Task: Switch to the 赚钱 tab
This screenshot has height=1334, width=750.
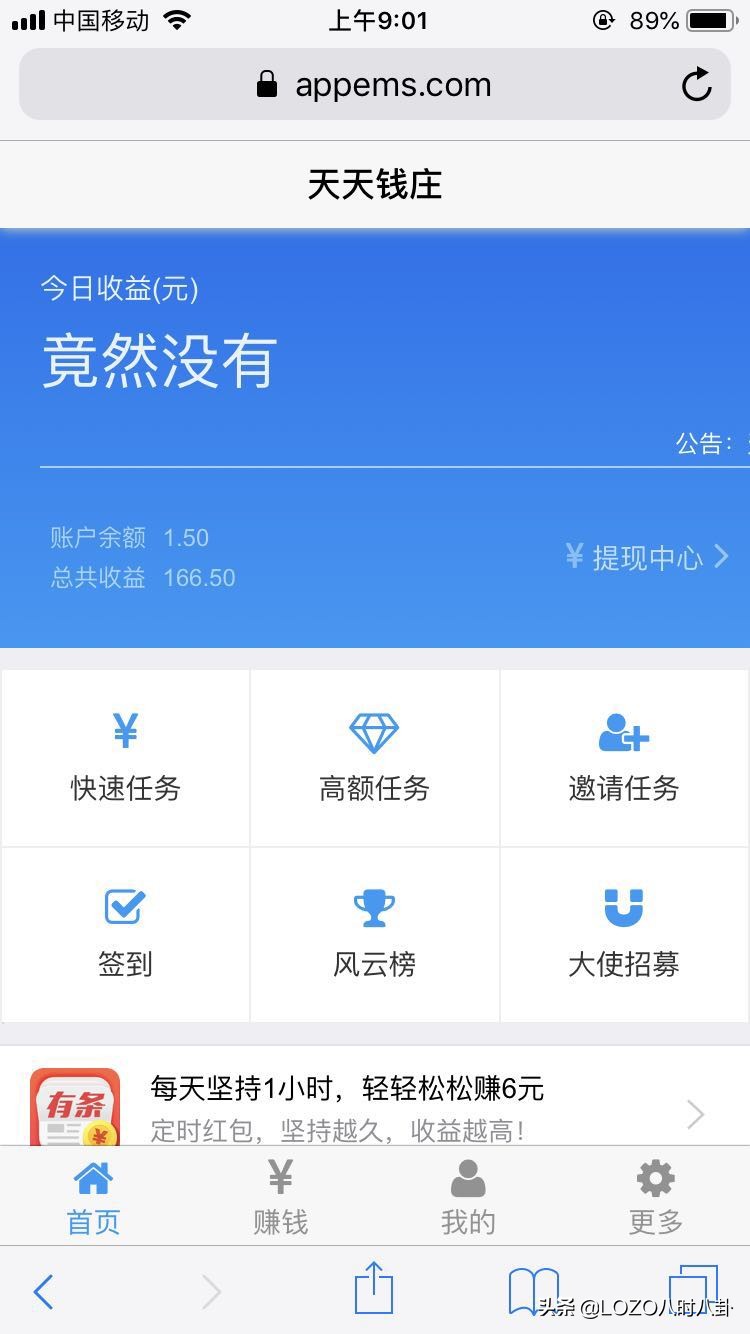Action: [280, 1196]
